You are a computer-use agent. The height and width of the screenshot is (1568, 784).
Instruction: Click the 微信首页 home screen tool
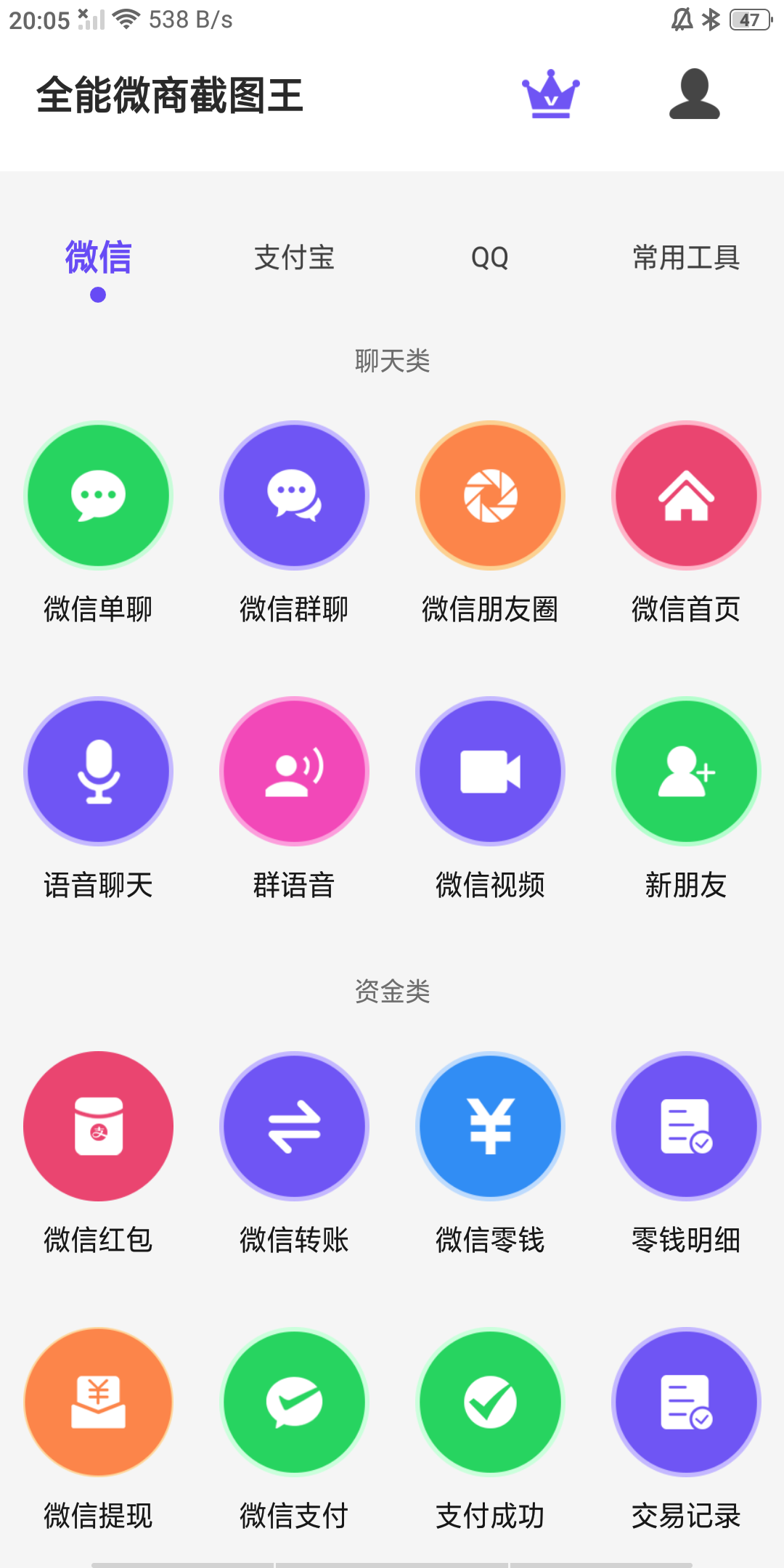point(686,494)
